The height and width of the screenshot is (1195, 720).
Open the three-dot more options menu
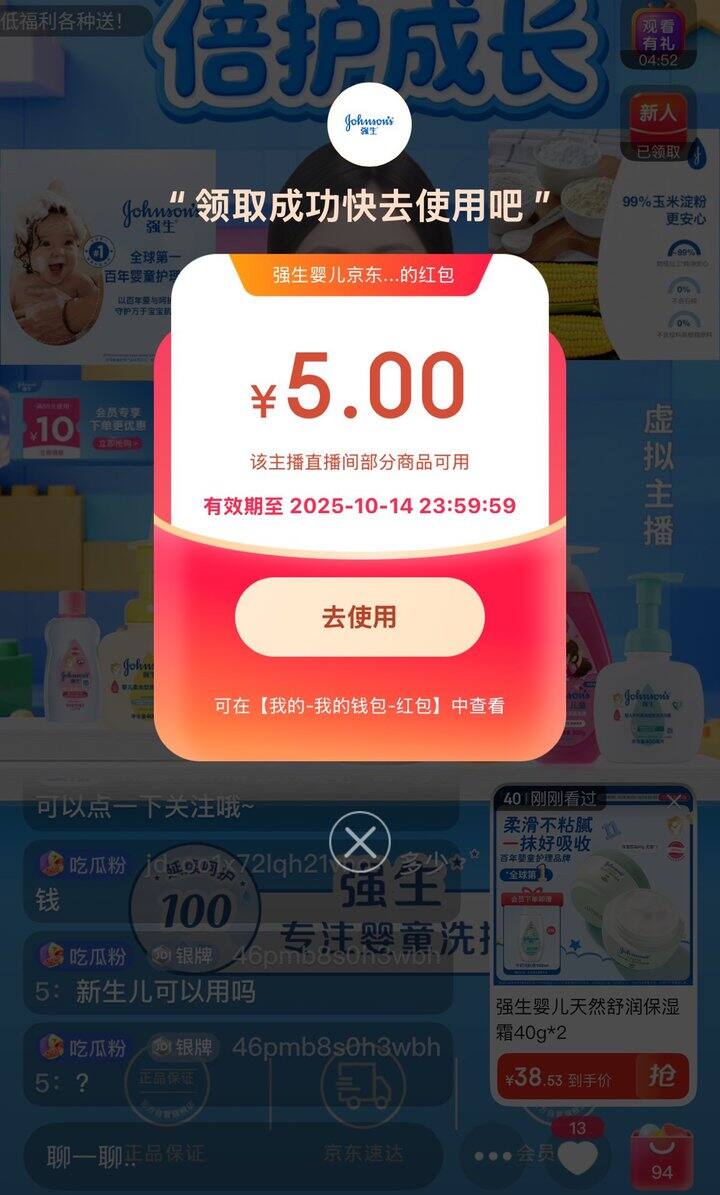493,1157
